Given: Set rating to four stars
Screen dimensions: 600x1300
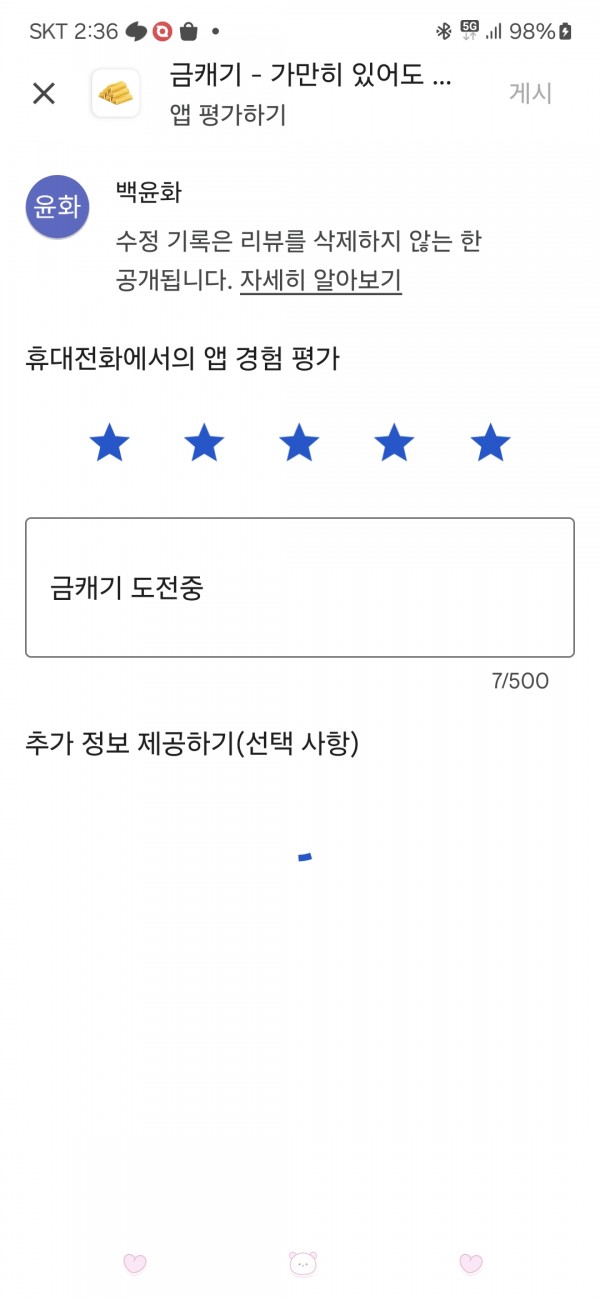Looking at the screenshot, I should [x=394, y=442].
